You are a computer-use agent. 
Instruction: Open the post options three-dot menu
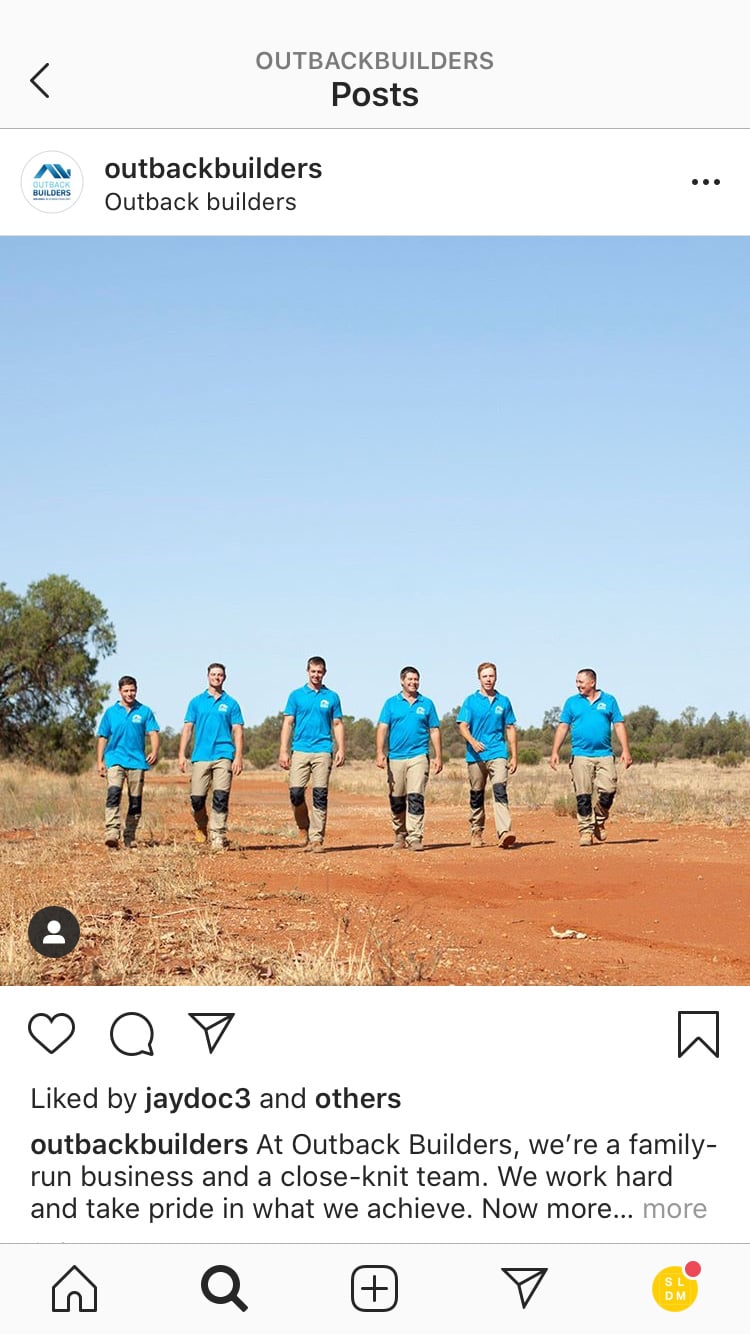706,182
